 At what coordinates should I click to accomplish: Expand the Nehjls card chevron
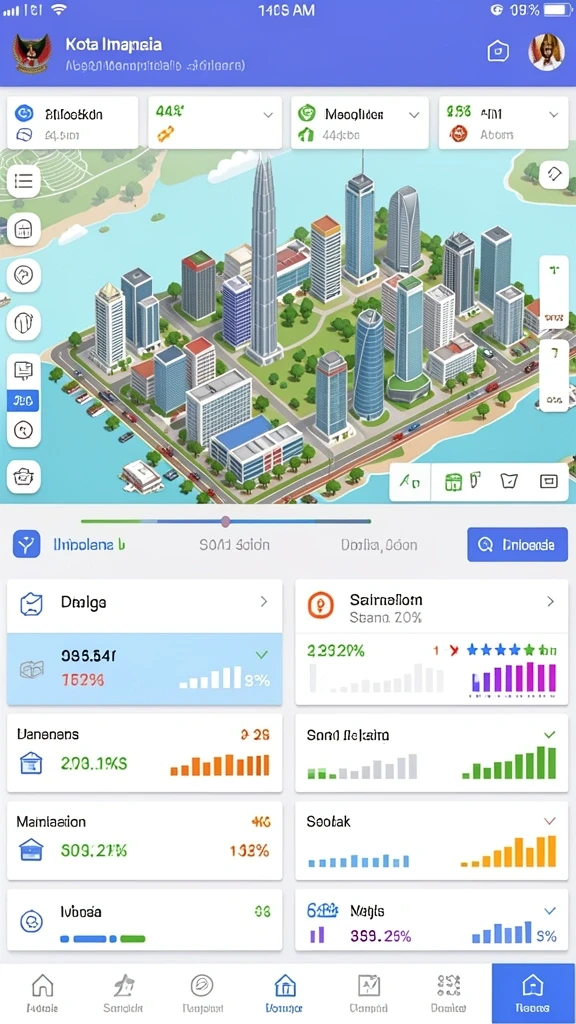pyautogui.click(x=550, y=910)
